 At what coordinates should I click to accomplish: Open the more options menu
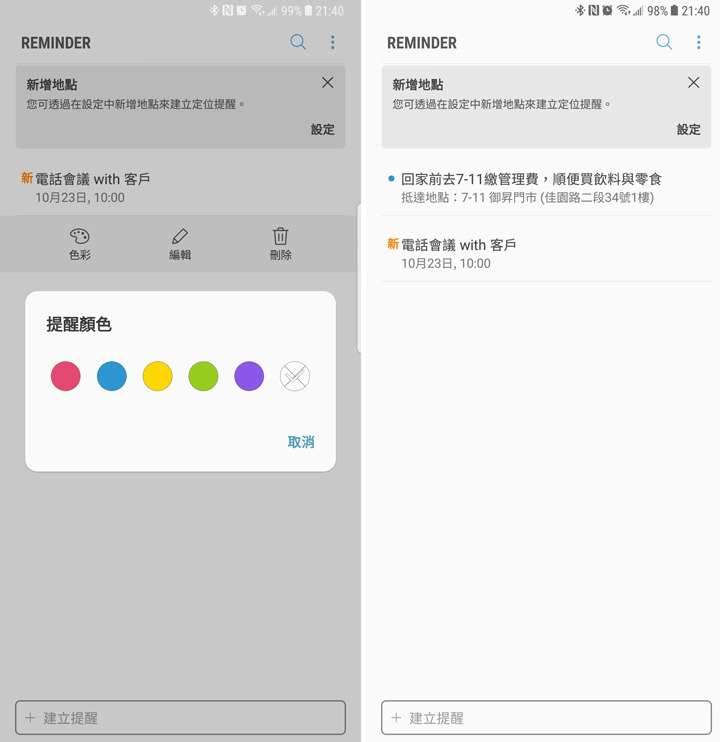333,43
